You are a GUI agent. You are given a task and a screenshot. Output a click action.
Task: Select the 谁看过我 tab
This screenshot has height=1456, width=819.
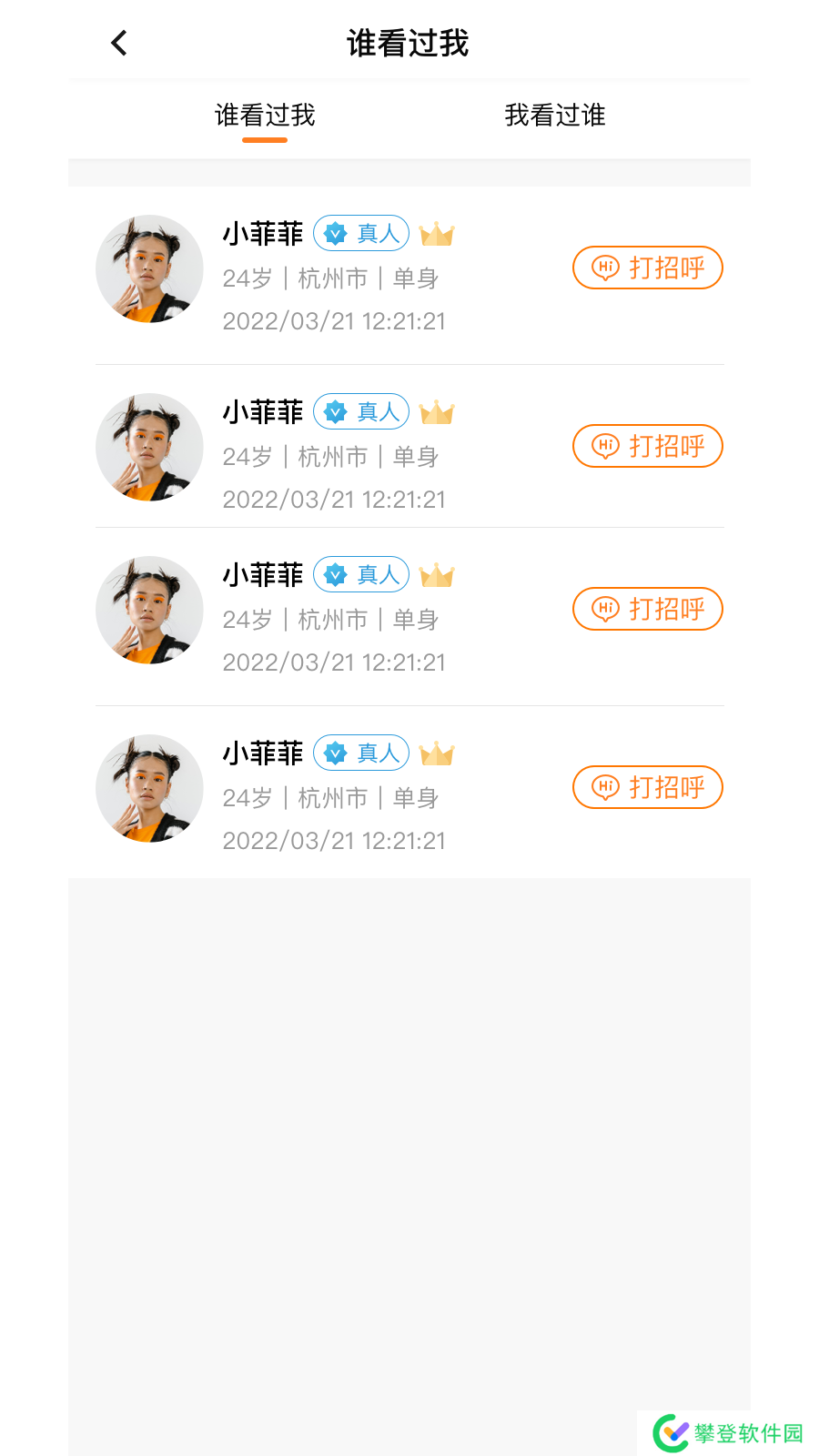pyautogui.click(x=265, y=116)
